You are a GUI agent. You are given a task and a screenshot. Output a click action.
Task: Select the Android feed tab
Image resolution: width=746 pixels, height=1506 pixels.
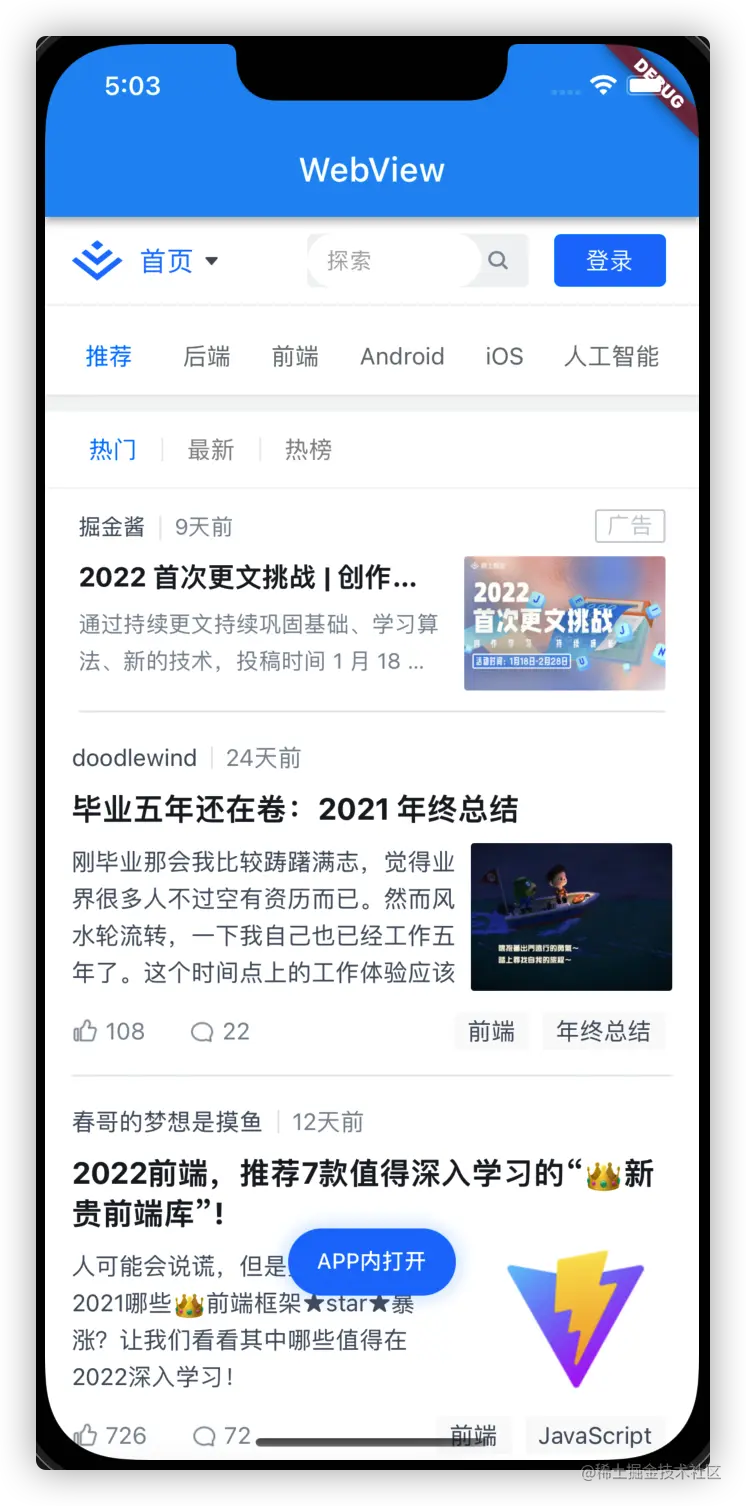point(402,356)
